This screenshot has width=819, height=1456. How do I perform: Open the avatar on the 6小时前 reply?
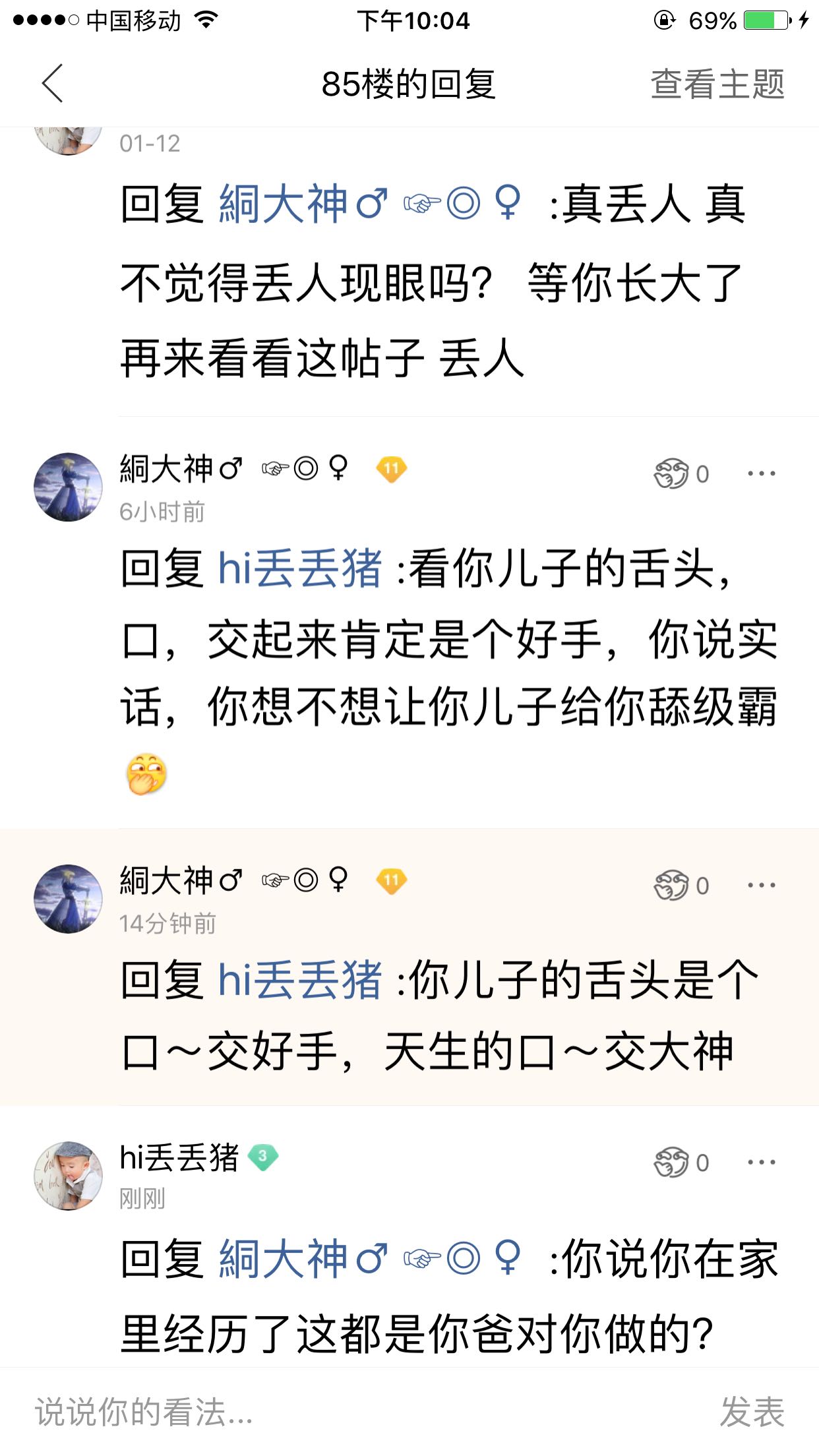(69, 487)
